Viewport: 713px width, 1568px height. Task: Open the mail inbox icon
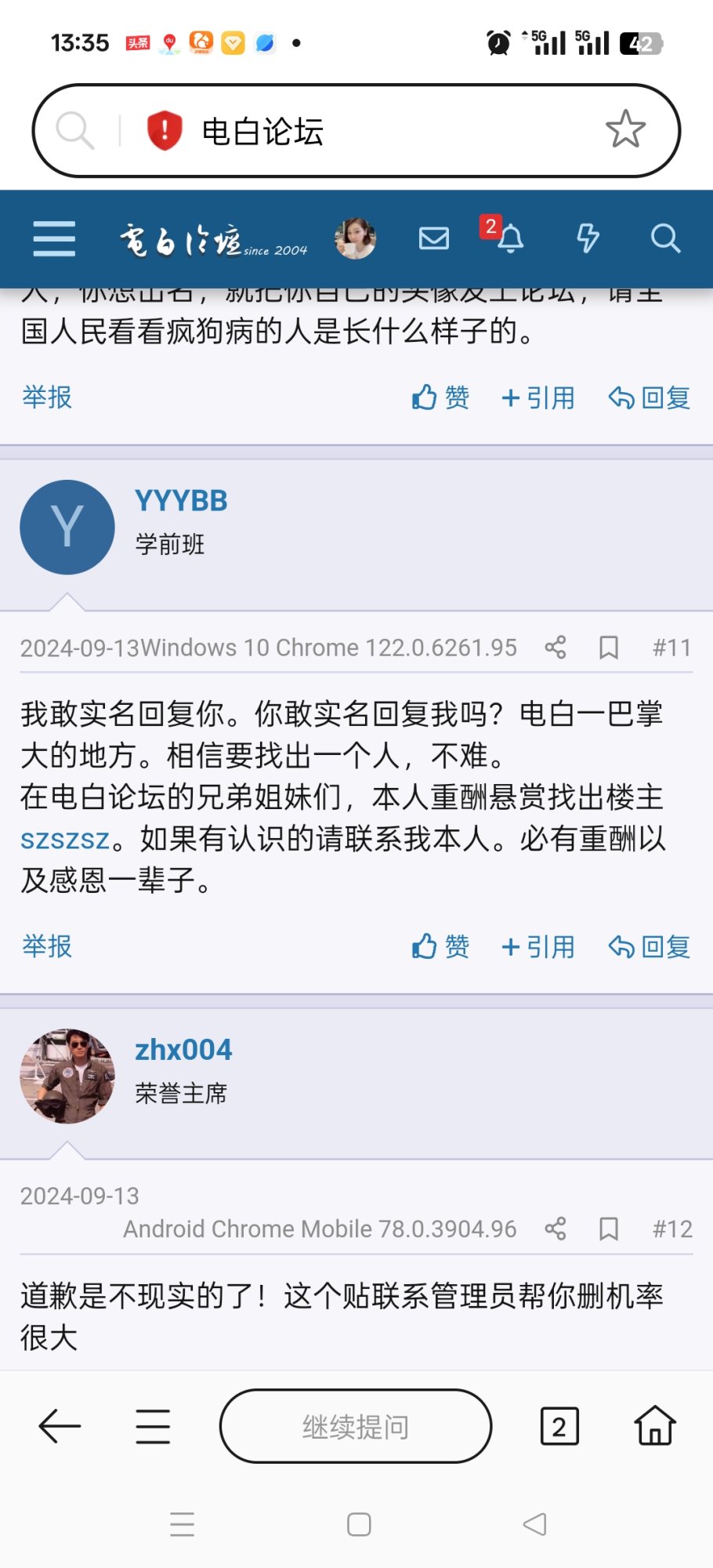(x=434, y=238)
